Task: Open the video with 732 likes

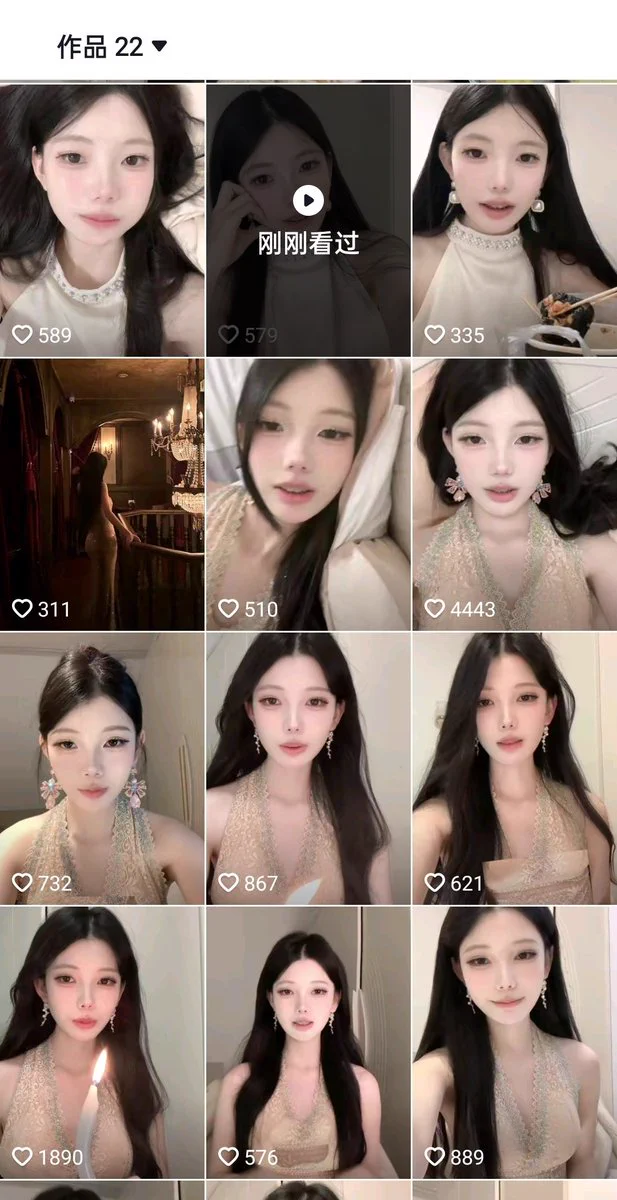Action: [x=102, y=768]
